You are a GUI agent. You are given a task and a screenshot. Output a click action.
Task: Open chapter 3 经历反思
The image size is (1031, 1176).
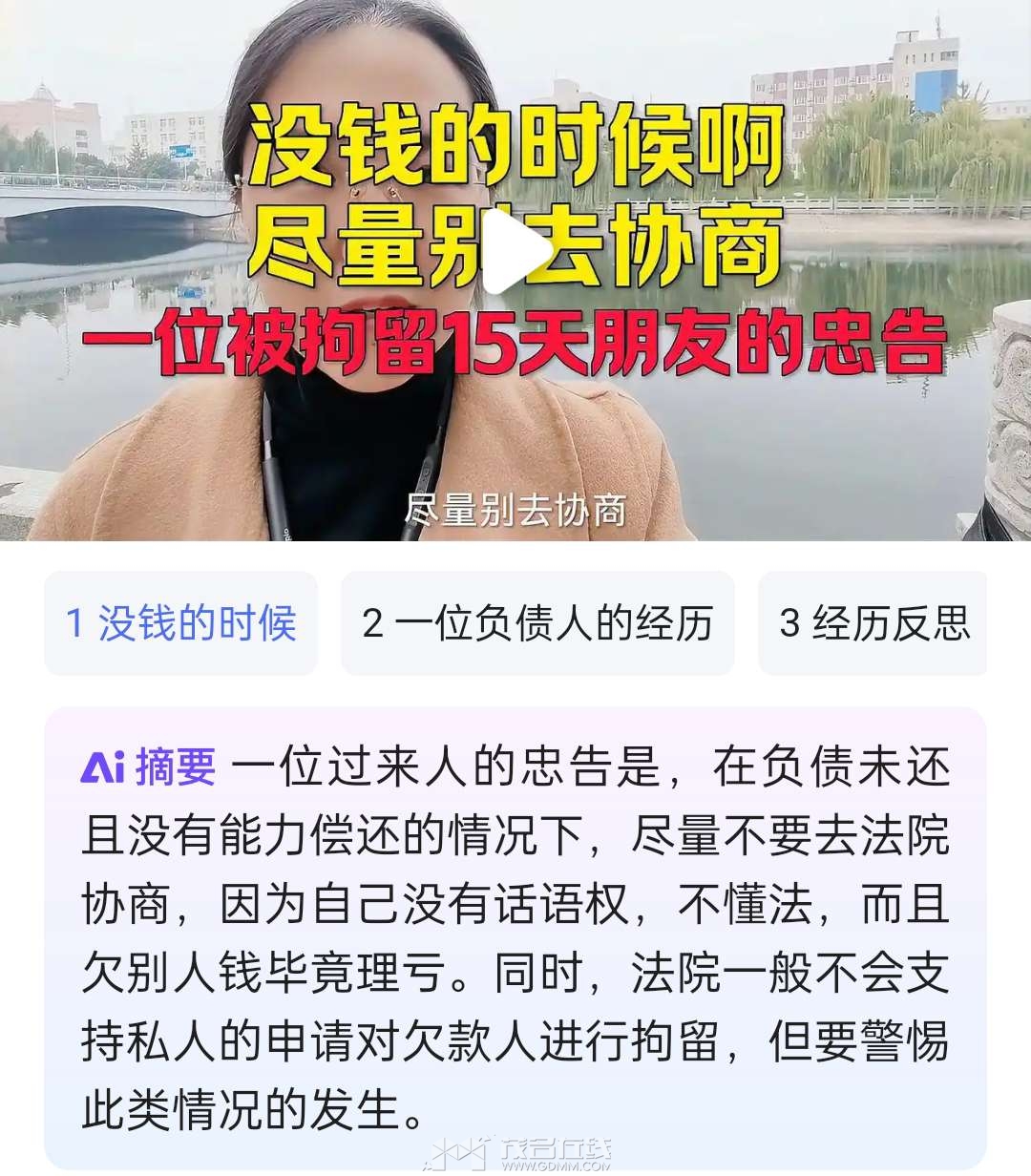[x=873, y=623]
